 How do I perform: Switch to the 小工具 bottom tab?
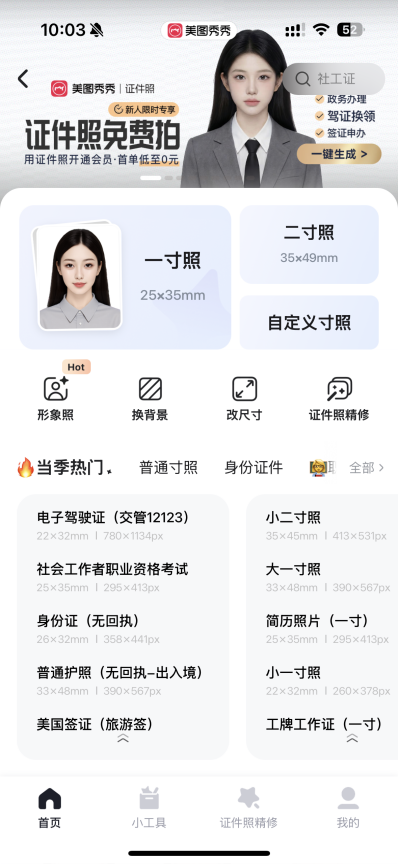(149, 808)
